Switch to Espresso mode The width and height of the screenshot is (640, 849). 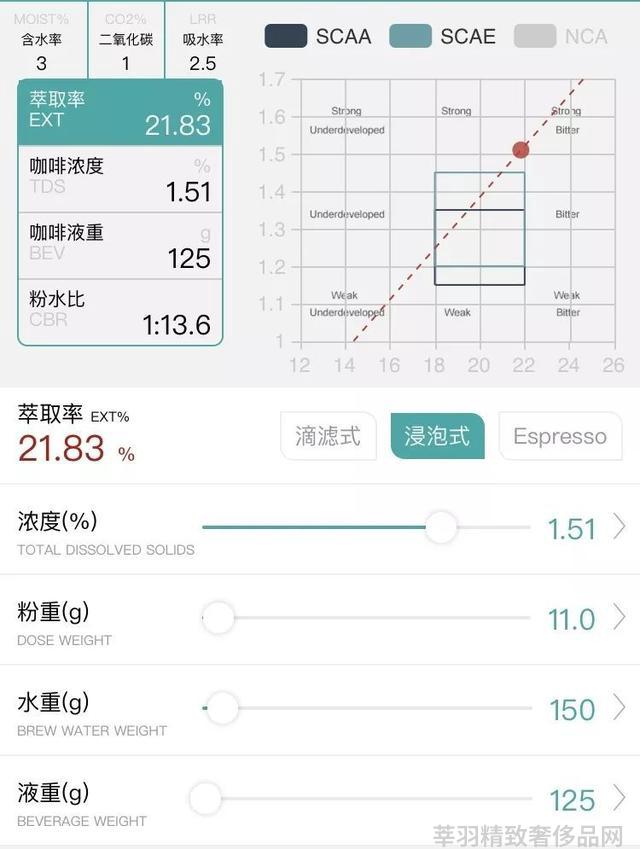coord(559,436)
